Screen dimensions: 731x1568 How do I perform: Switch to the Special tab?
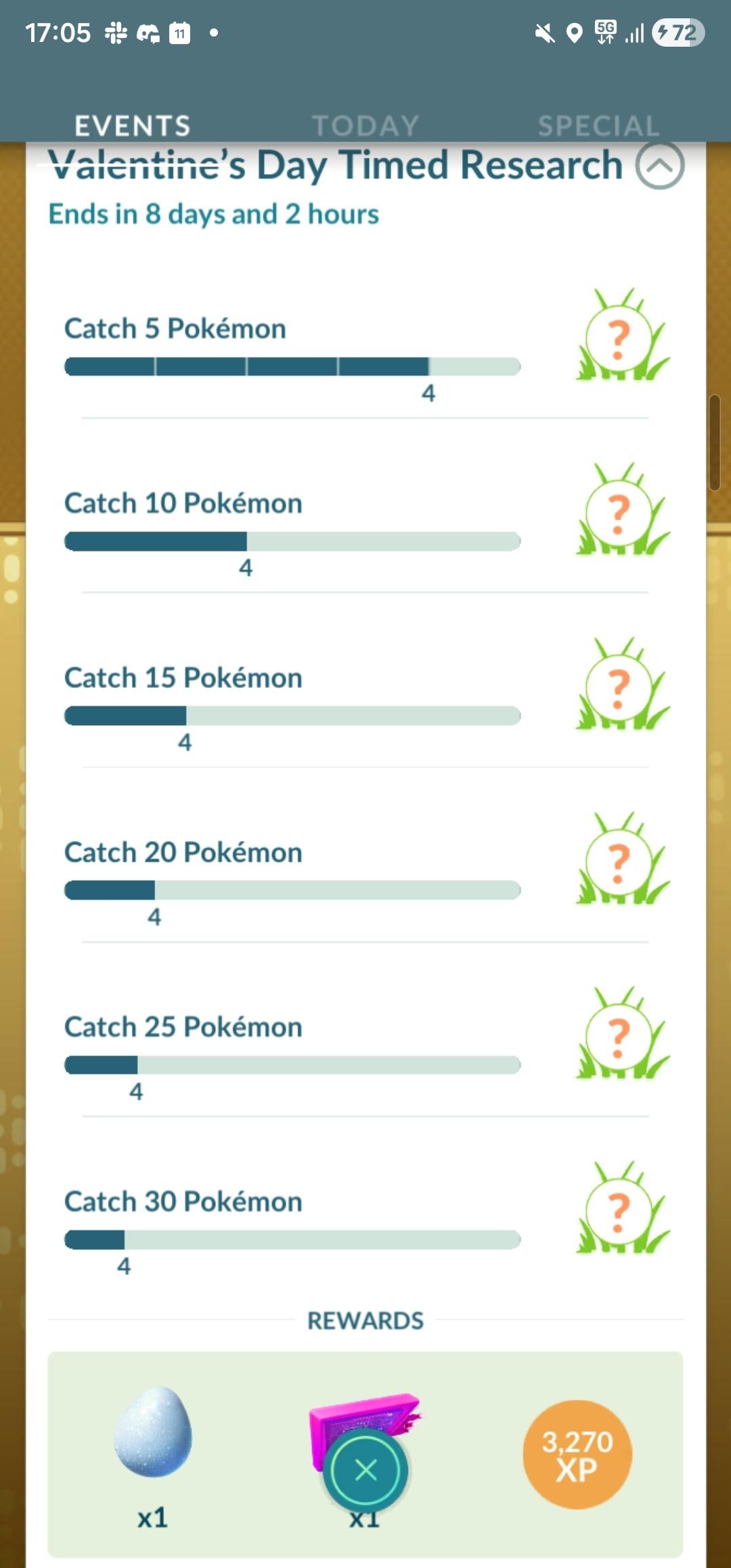(598, 125)
